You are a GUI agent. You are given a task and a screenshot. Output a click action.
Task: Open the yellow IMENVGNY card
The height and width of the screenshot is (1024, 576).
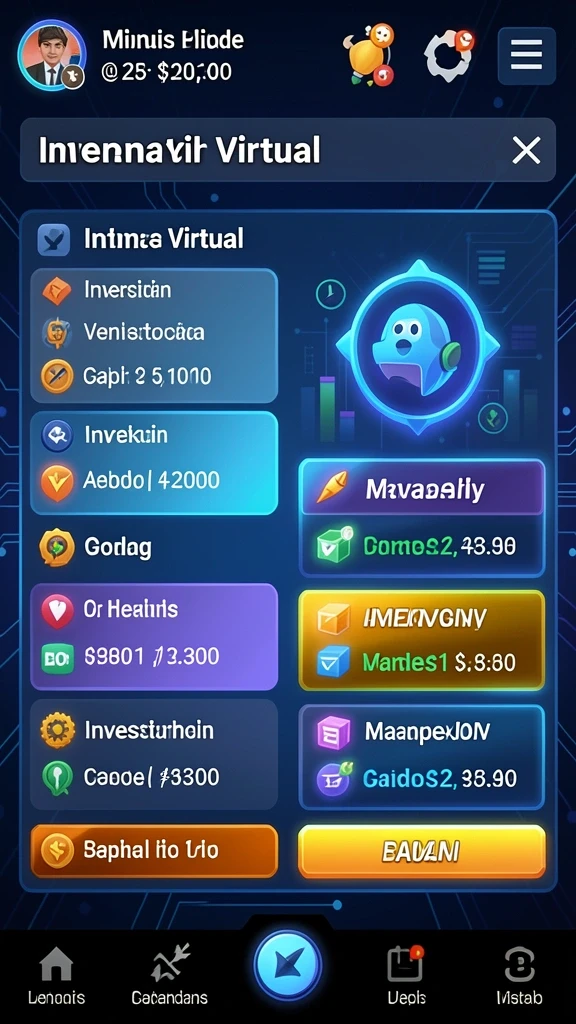[x=422, y=641]
